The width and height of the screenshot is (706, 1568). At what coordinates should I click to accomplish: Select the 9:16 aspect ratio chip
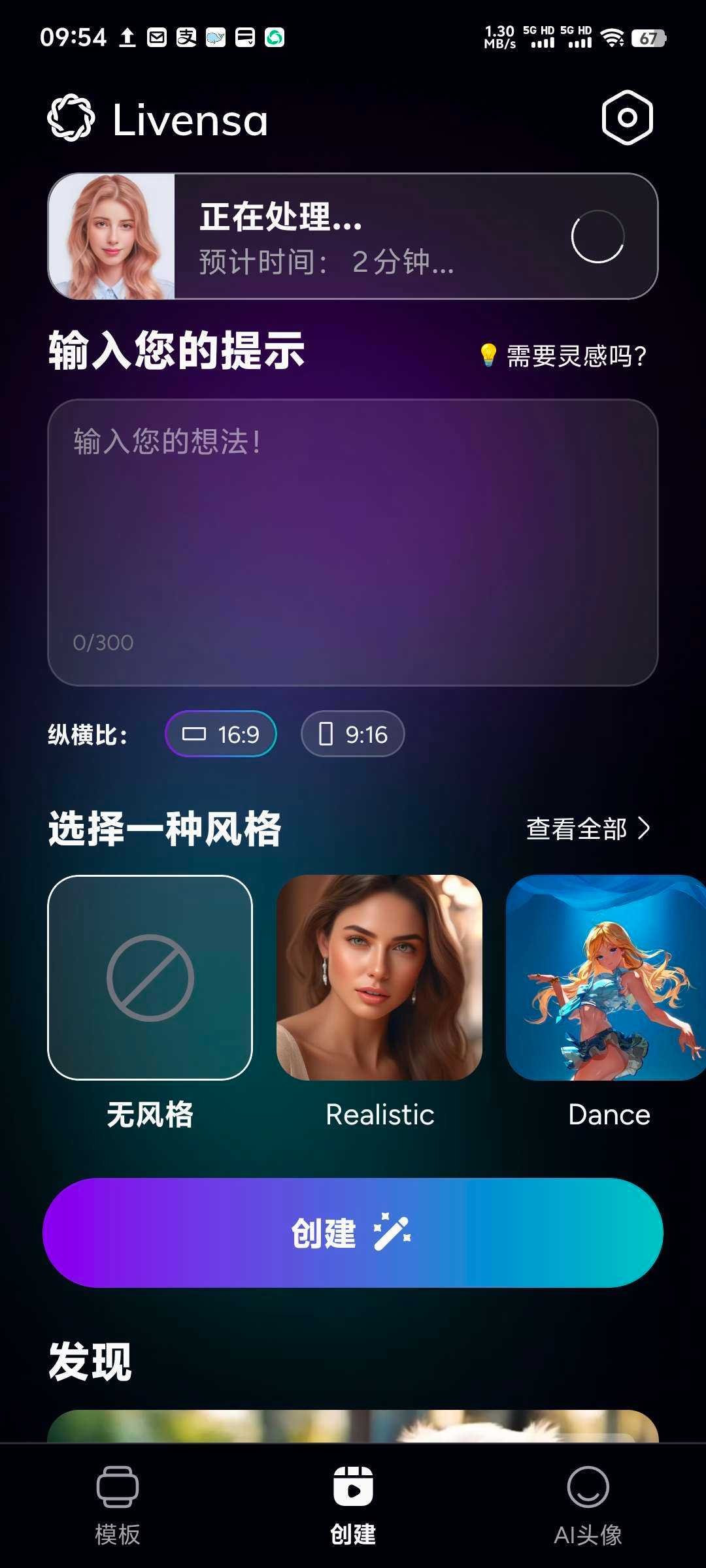(353, 734)
